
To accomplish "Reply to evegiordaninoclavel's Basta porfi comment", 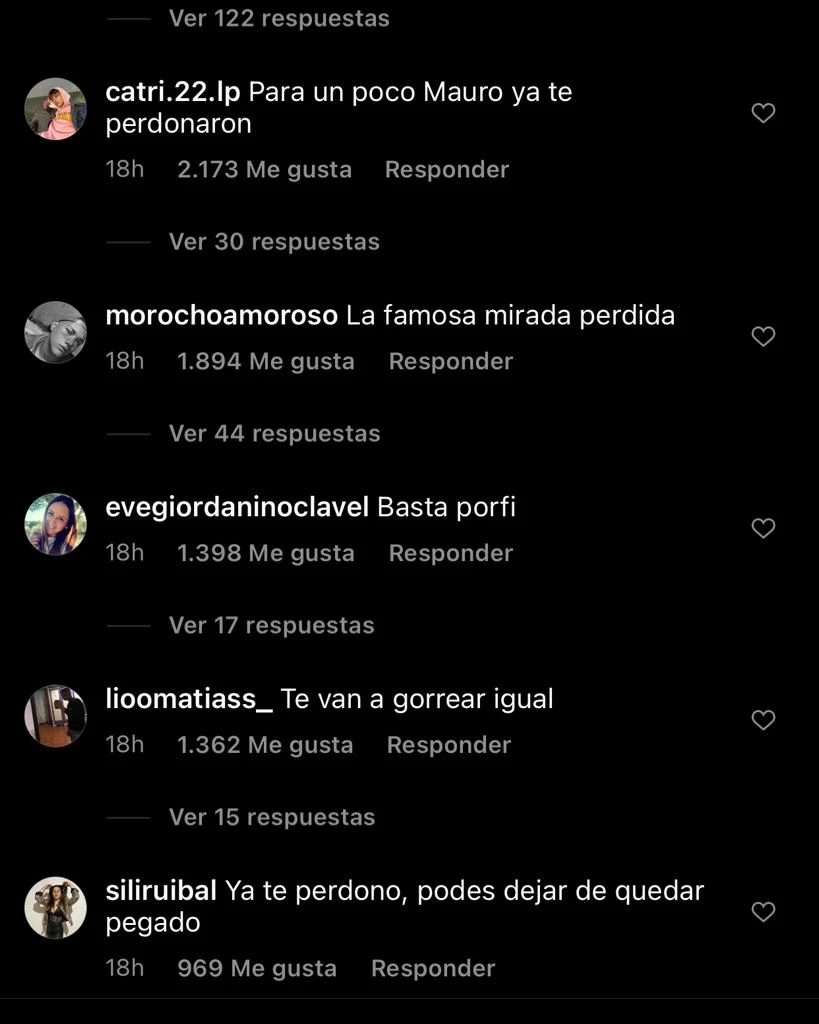I will pos(450,554).
